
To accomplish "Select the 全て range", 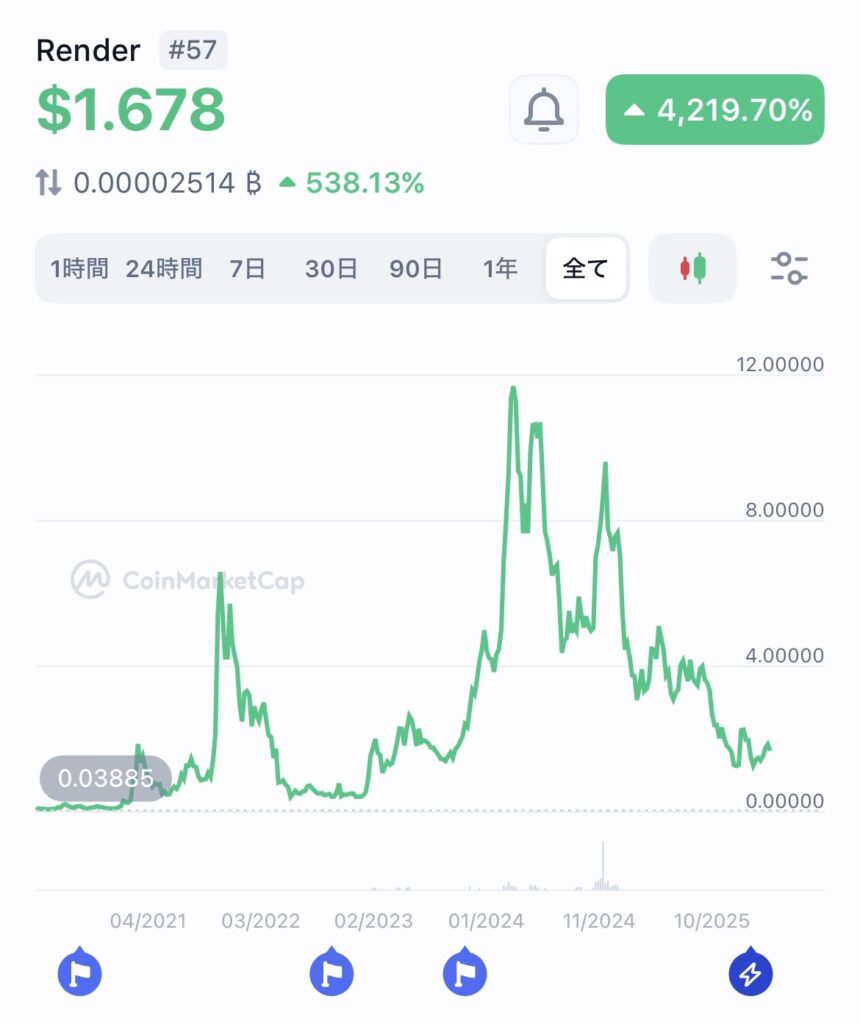I will (586, 268).
